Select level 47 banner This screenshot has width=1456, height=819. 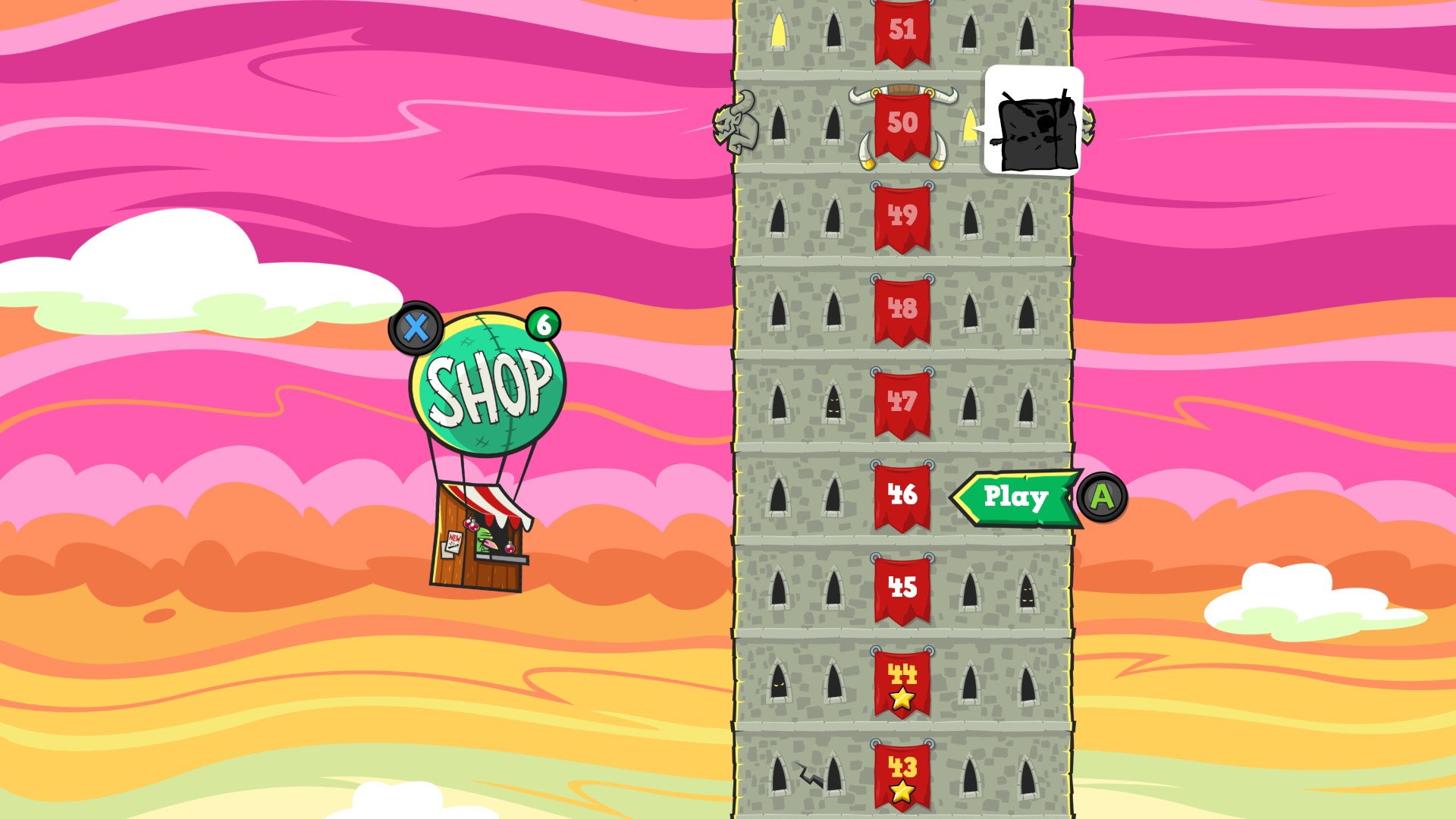(x=902, y=403)
